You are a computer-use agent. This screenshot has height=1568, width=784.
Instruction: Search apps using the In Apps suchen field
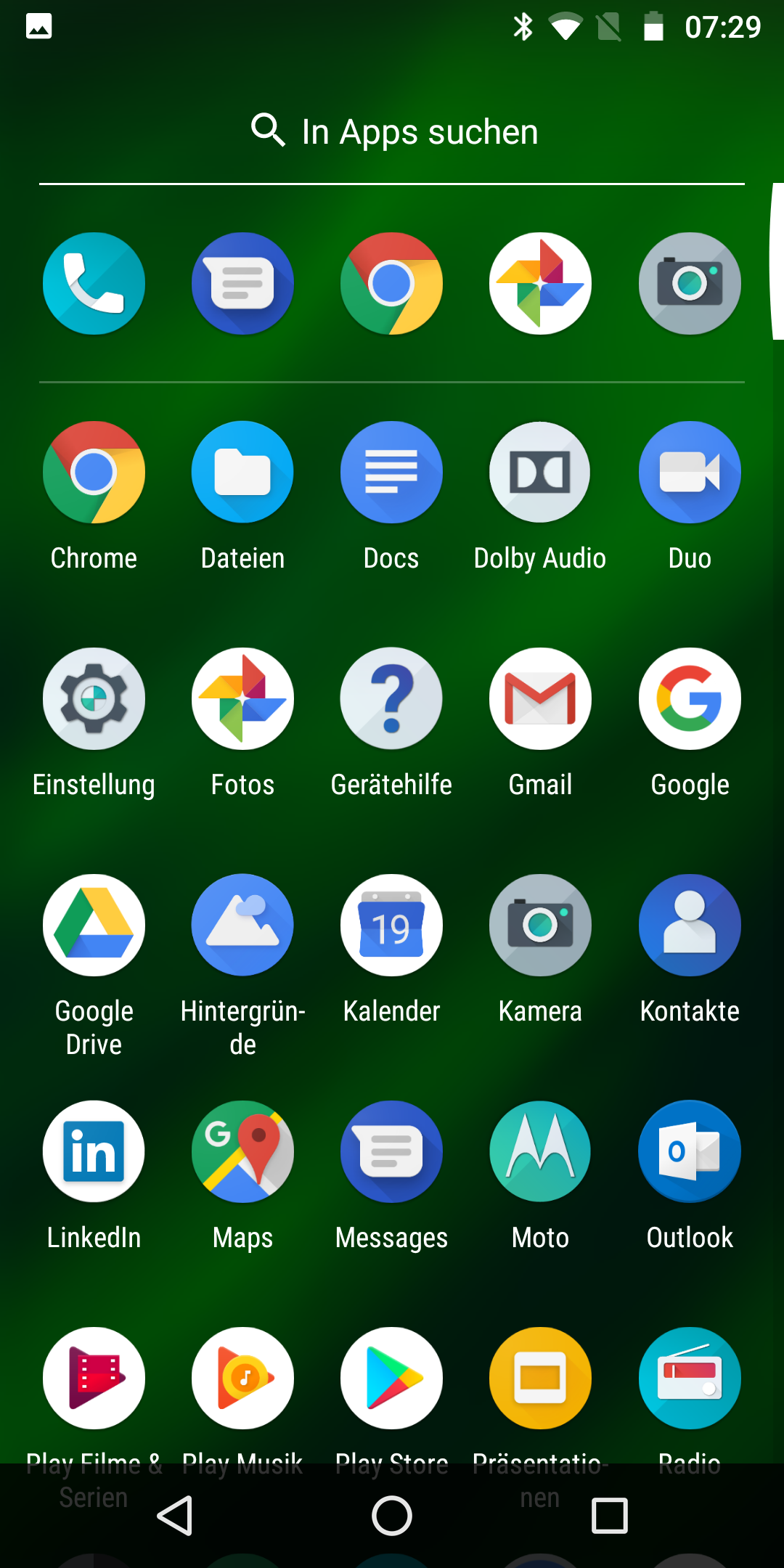coord(392,132)
